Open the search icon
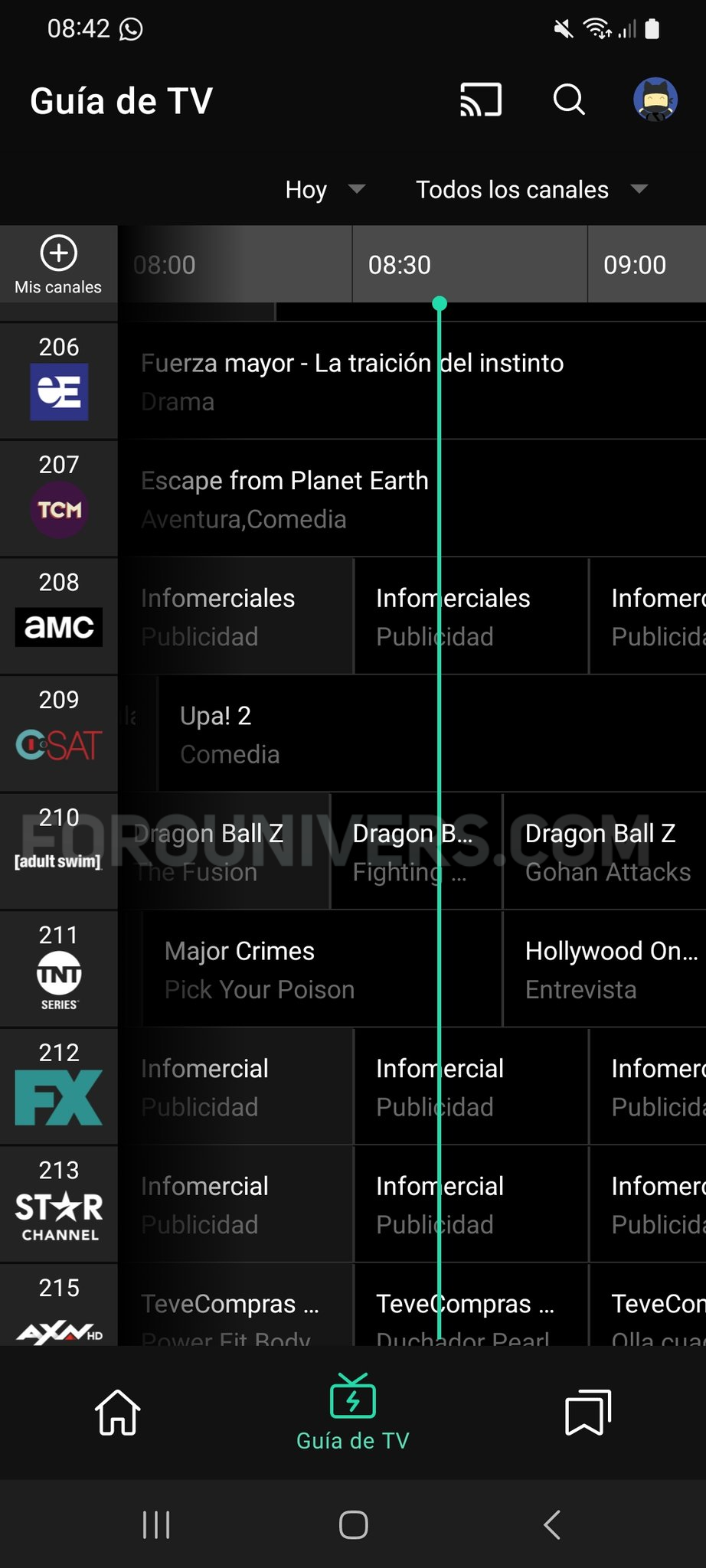Screen dimensions: 706x1568 [x=569, y=100]
